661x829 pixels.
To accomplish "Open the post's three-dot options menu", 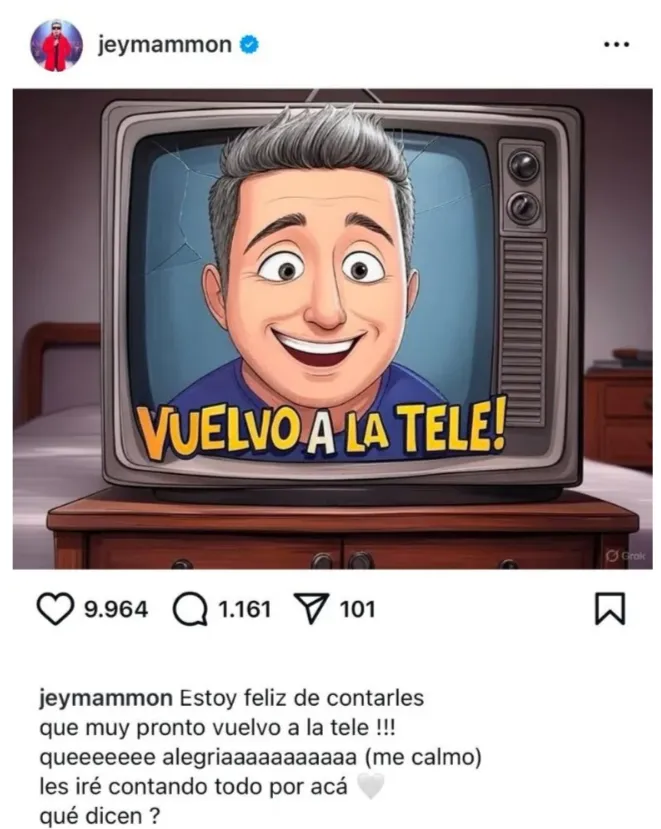I will pos(618,46).
